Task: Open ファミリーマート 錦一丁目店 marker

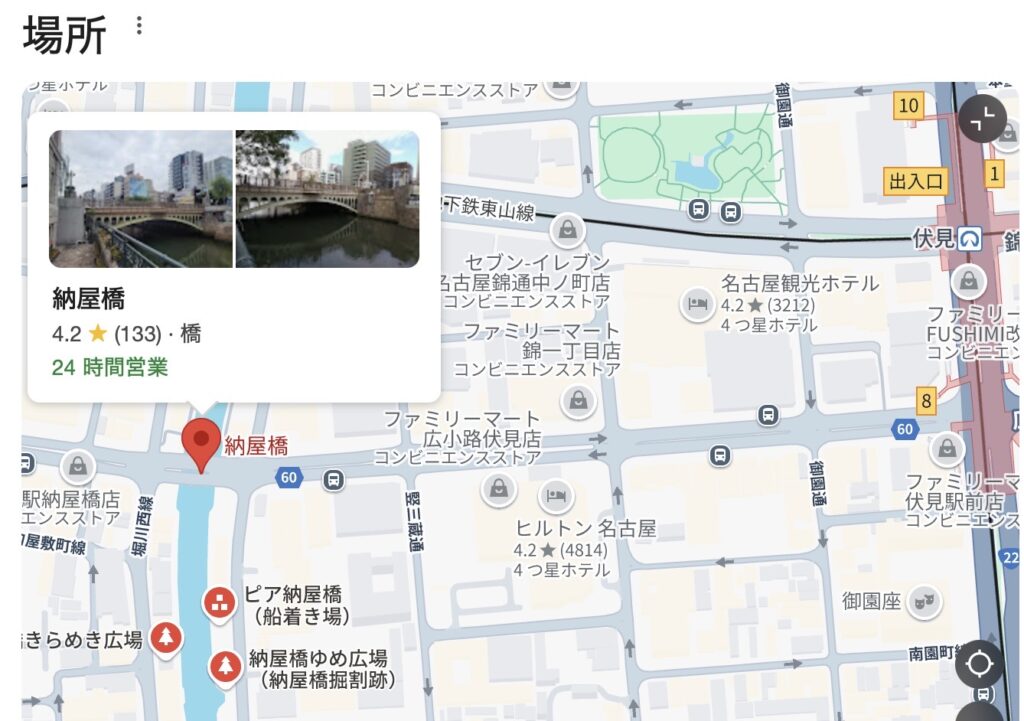Action: coord(578,401)
